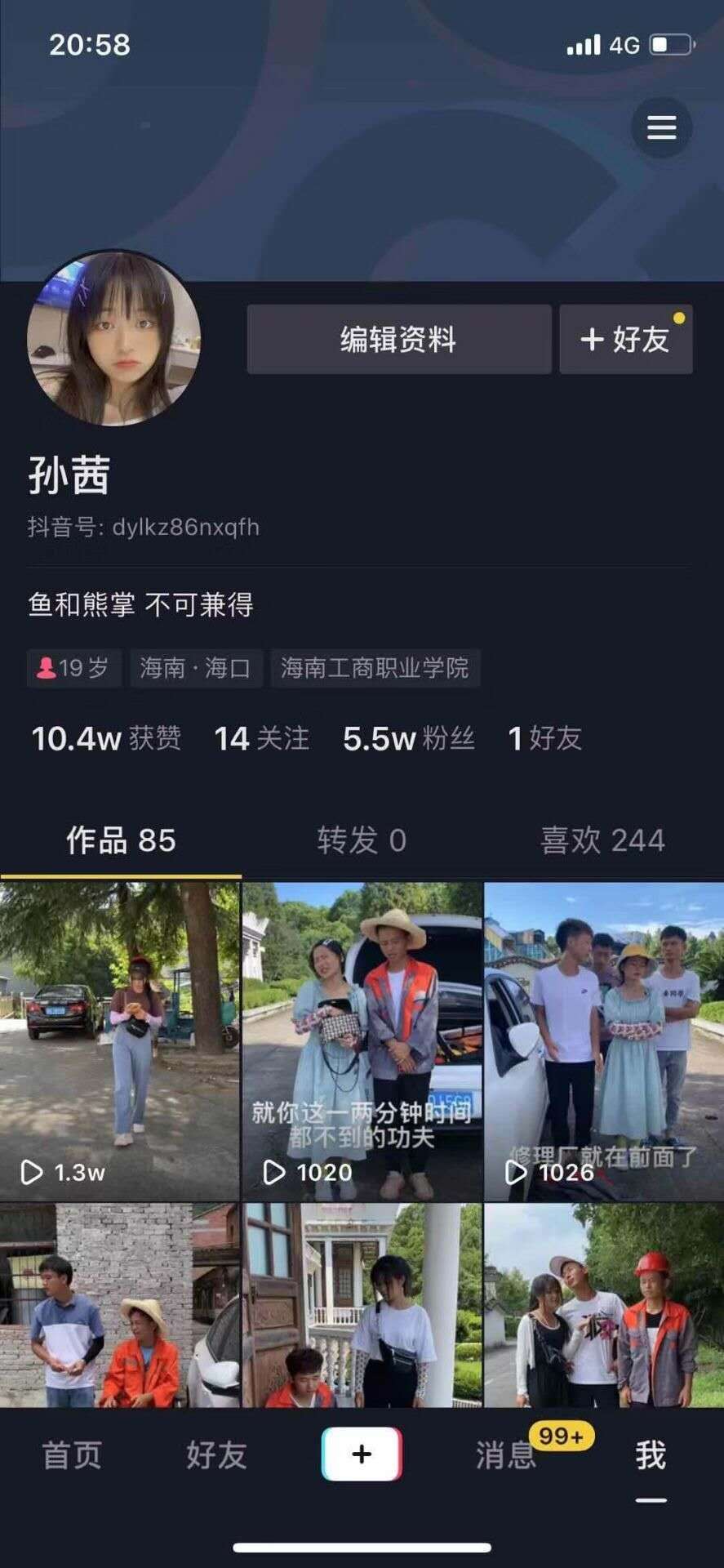Open the 14 关注 following list
The image size is (724, 1568).
click(x=260, y=738)
